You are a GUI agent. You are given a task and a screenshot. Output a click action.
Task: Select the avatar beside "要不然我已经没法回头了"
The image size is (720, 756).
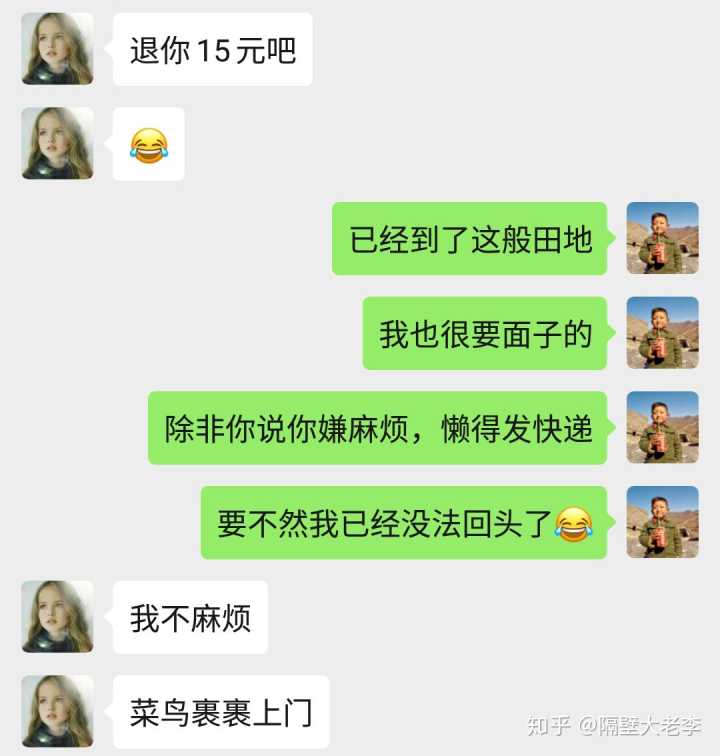point(662,522)
